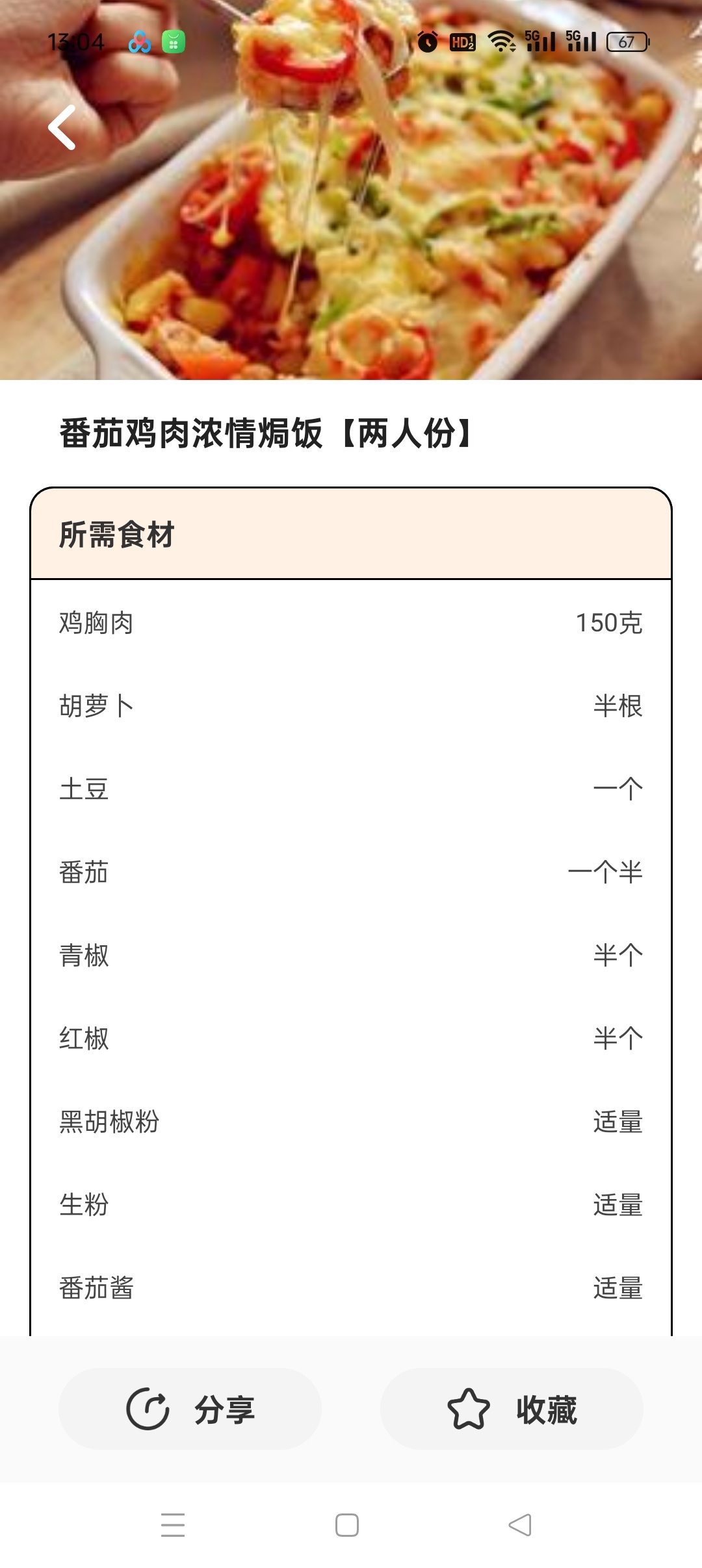Viewport: 702px width, 1568px height.
Task: Expand the 所需食材 ingredients section
Action: tap(351, 533)
